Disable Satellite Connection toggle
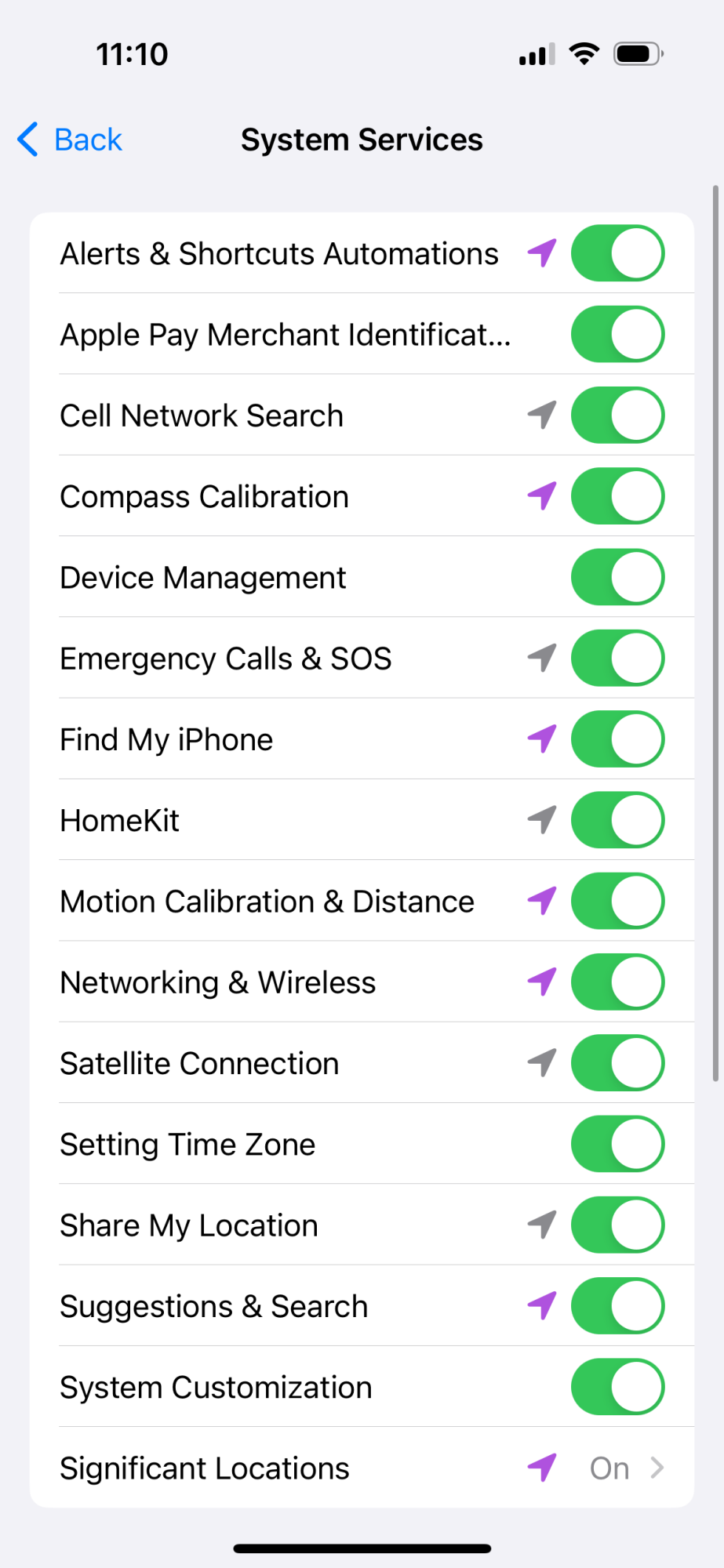 [x=617, y=1064]
